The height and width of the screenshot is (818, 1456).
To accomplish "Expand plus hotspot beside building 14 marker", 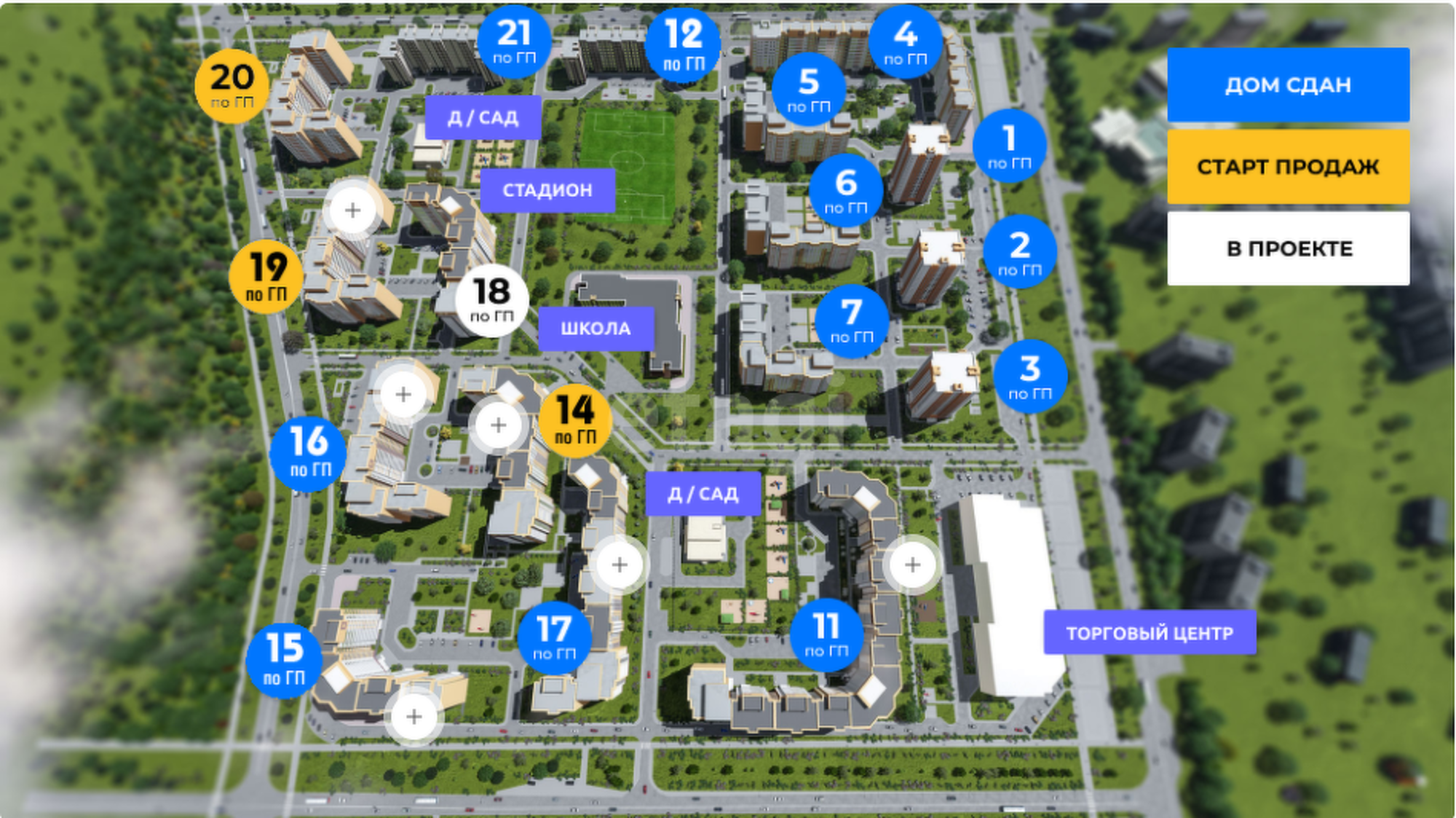I will (499, 425).
